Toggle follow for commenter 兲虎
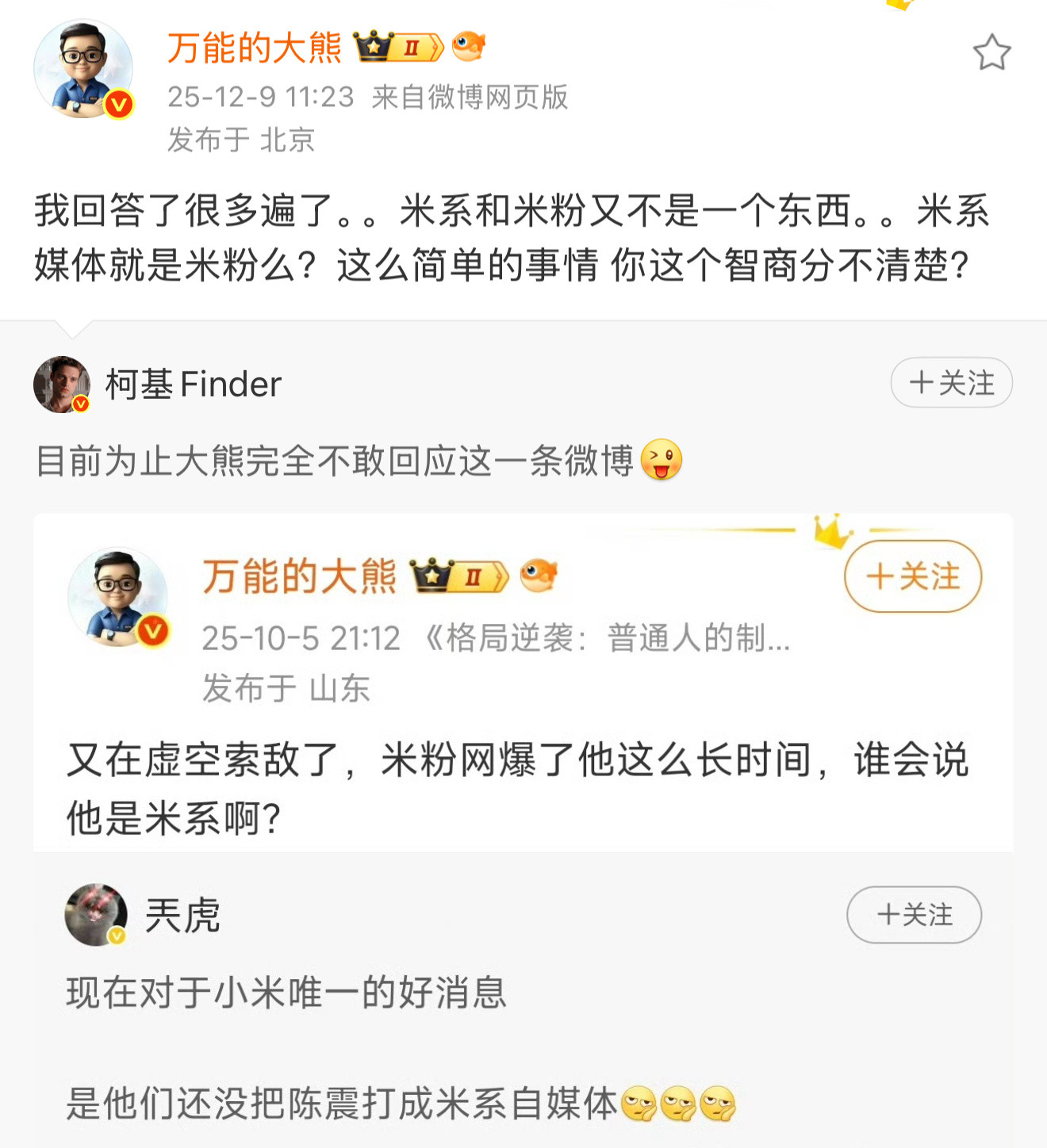Screen dimensions: 1047x1148 click(x=914, y=913)
